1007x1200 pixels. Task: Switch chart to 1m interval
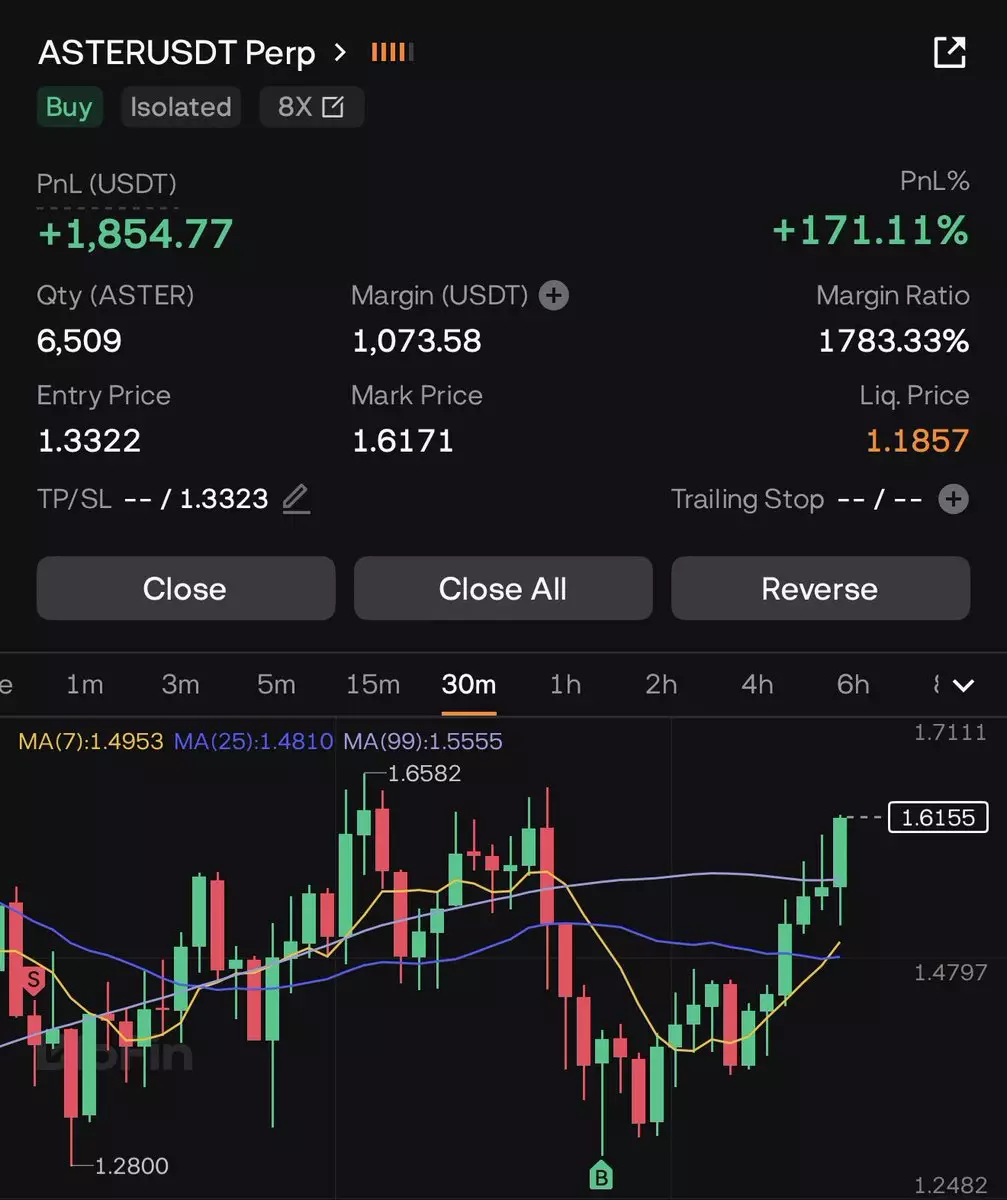85,685
